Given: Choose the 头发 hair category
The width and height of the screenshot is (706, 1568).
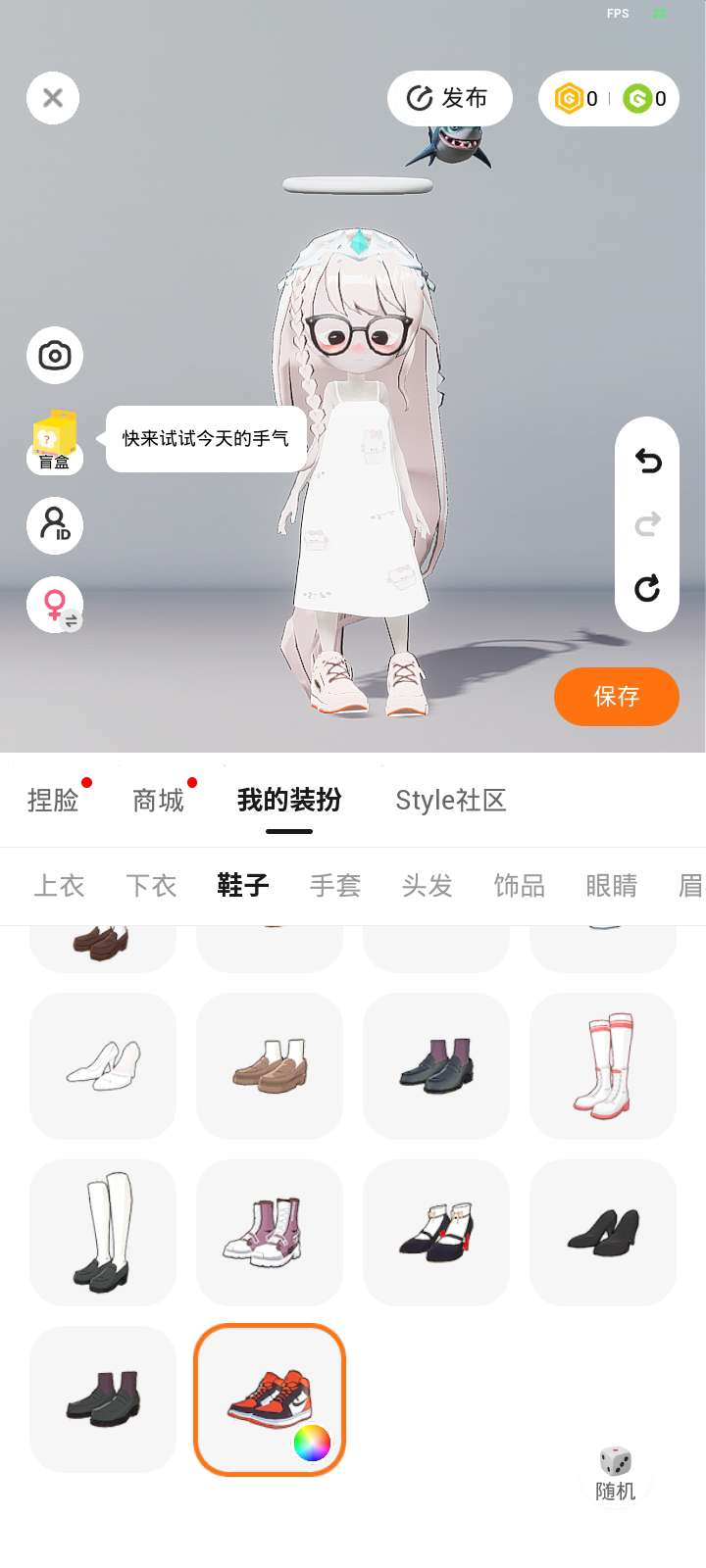Looking at the screenshot, I should click(x=428, y=886).
